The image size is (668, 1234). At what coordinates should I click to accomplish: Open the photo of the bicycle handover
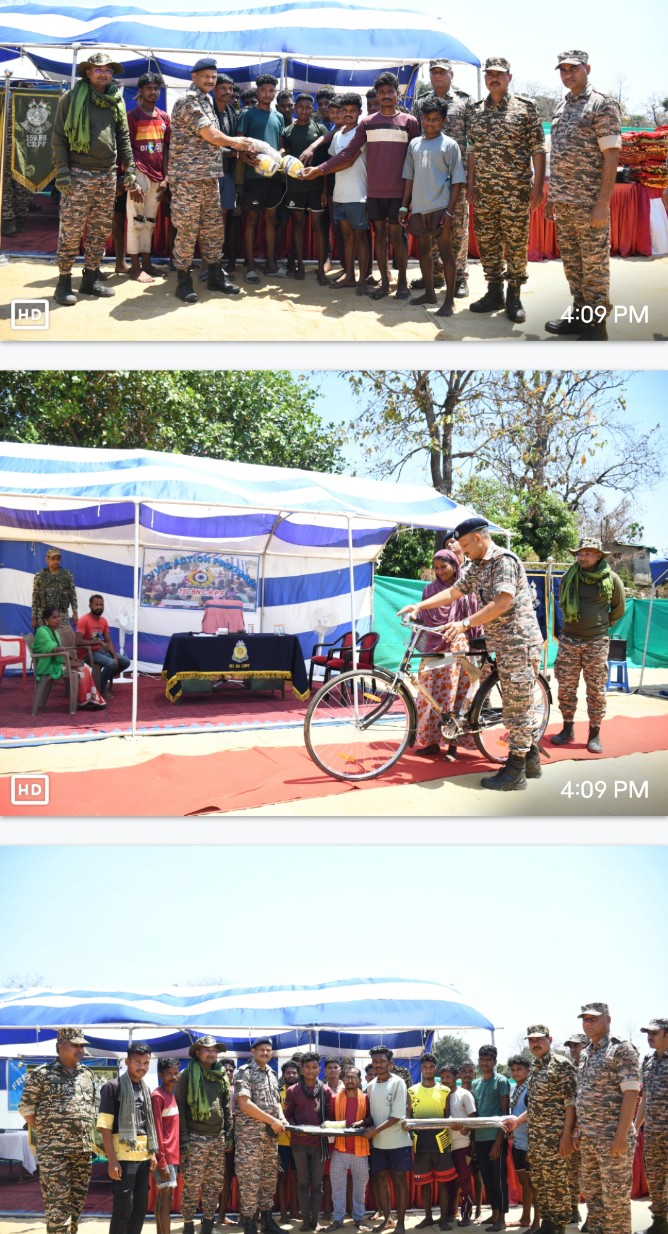(334, 593)
